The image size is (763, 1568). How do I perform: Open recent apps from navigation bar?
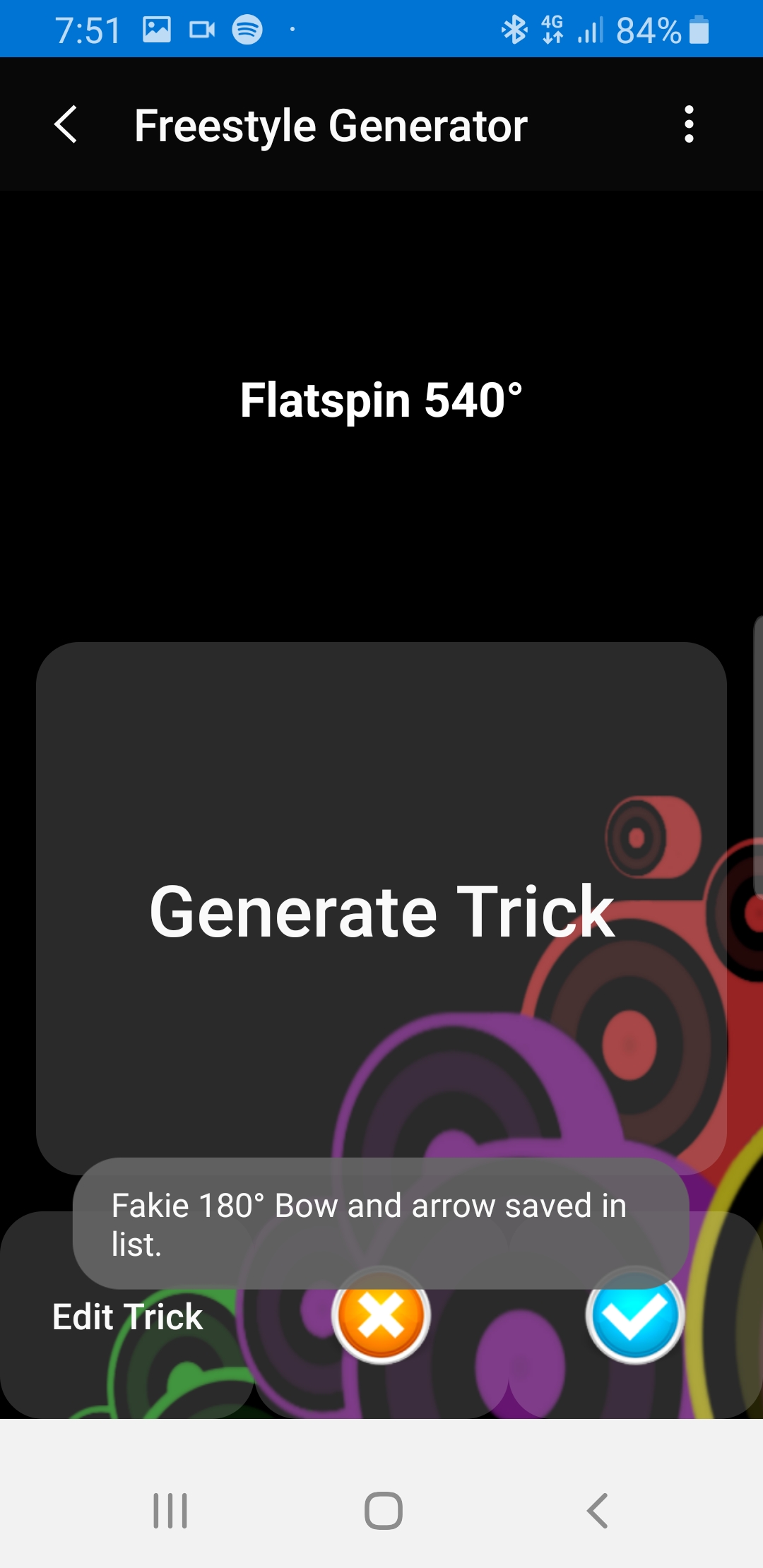pyautogui.click(x=170, y=1511)
